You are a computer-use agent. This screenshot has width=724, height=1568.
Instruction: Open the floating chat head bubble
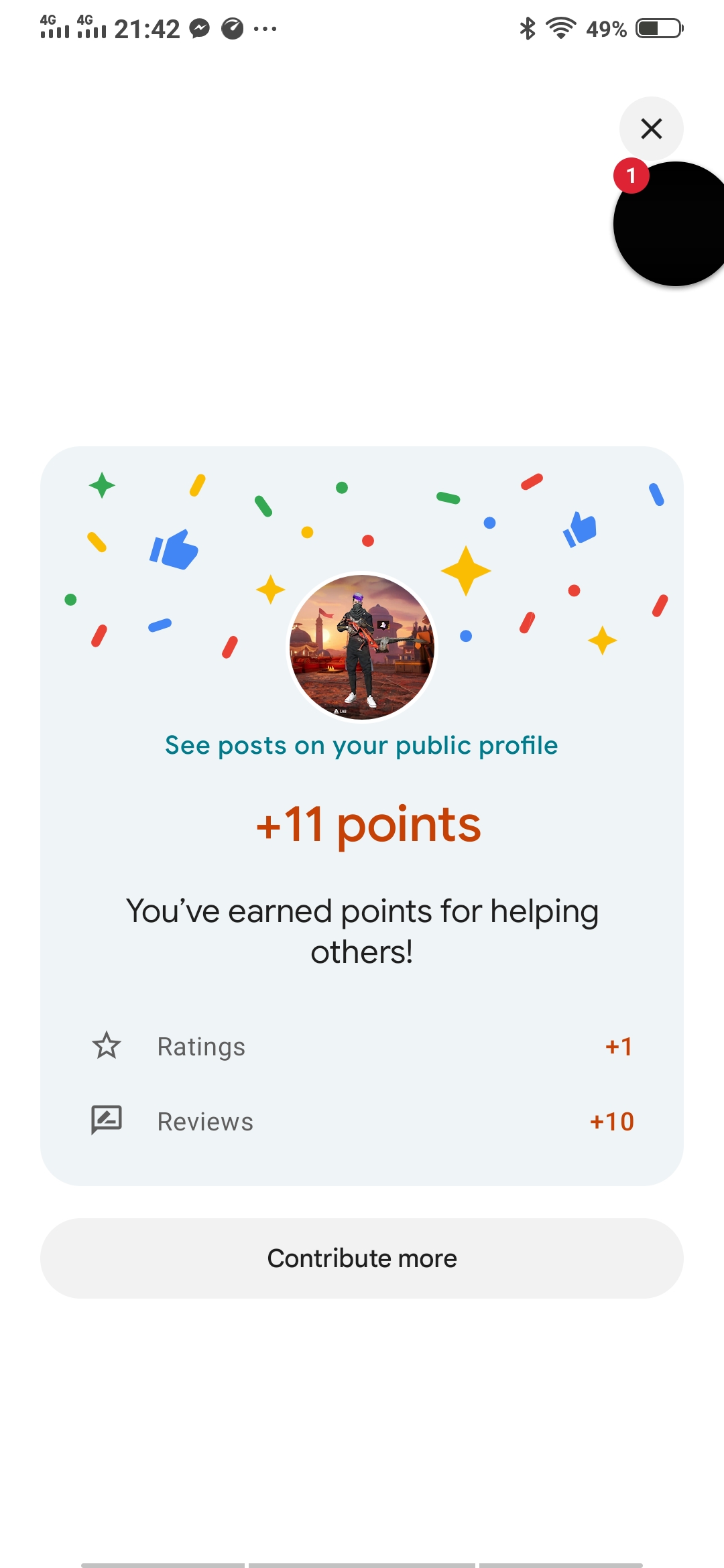coord(674,224)
